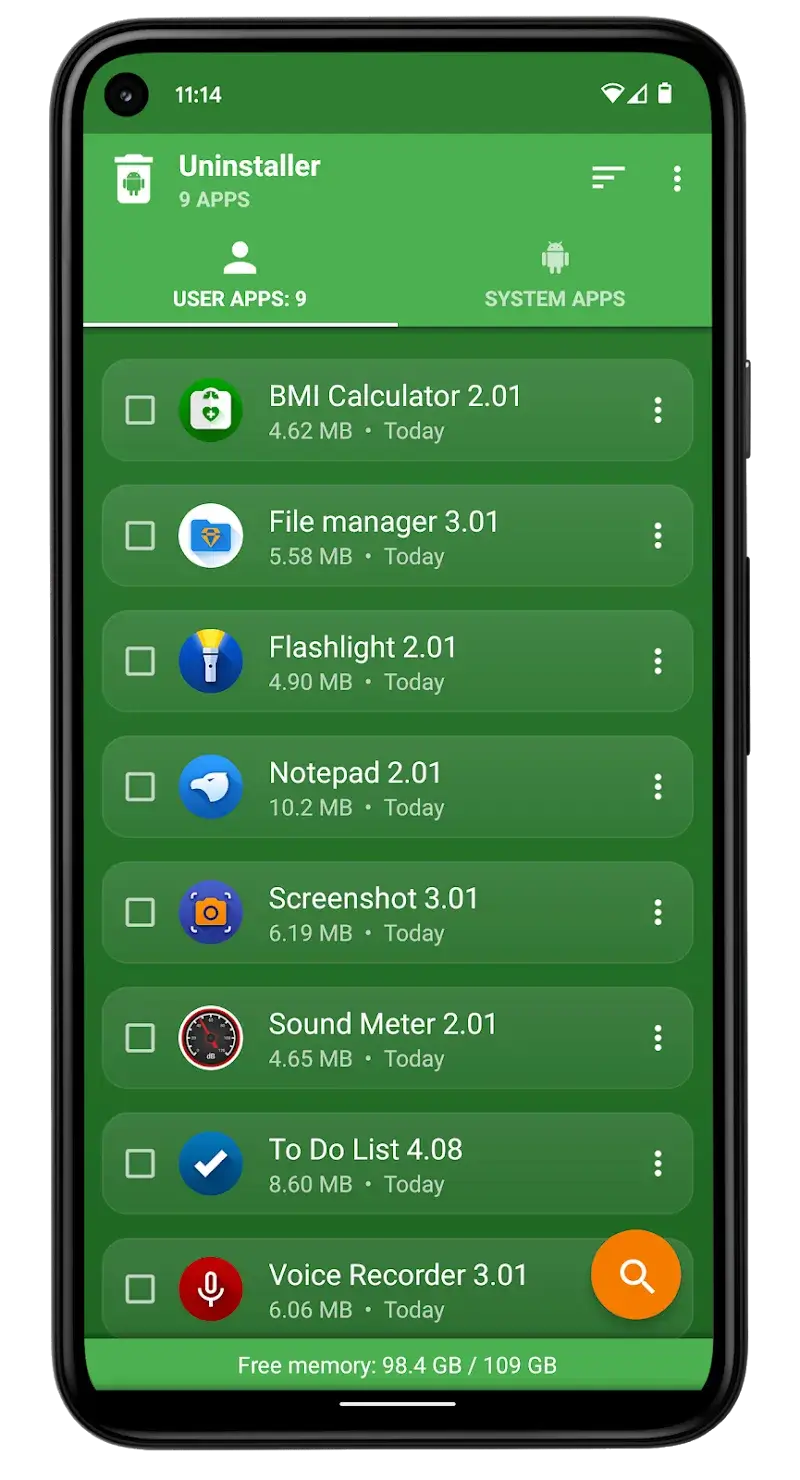Open the Screenshot 3.01 app row
Image resolution: width=800 pixels, height=1480 pixels.
pyautogui.click(x=400, y=912)
